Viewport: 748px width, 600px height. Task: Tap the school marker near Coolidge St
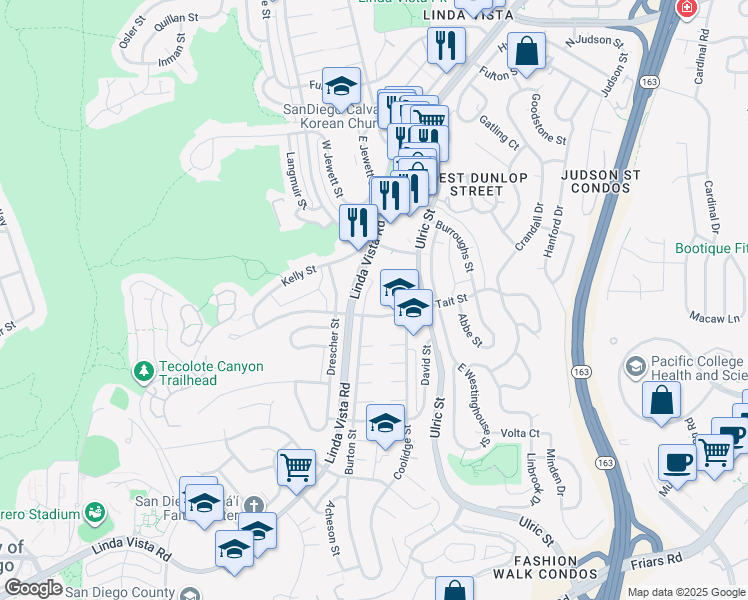coord(385,423)
